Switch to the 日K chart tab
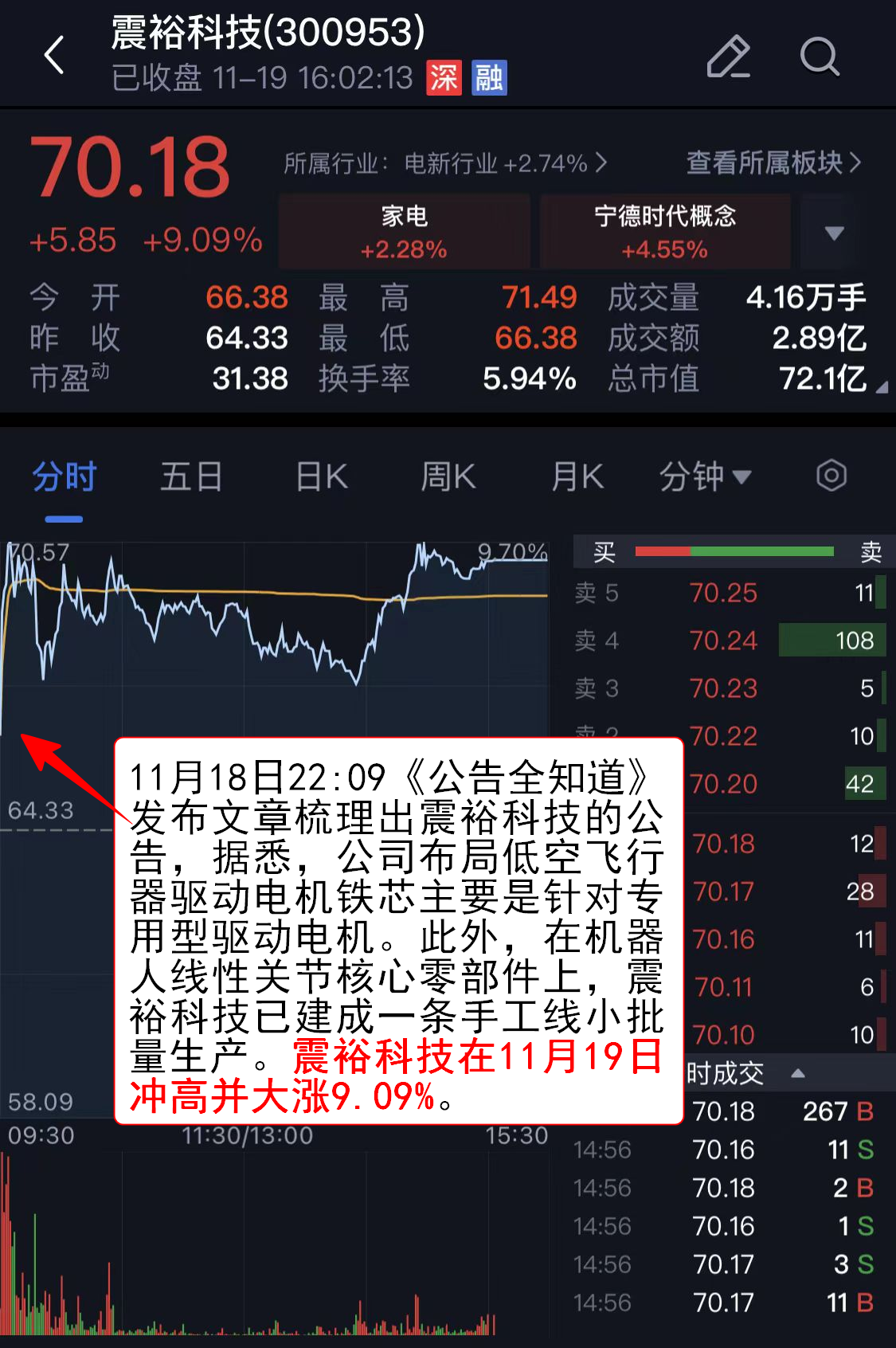Viewport: 896px width, 1348px height. tap(322, 477)
